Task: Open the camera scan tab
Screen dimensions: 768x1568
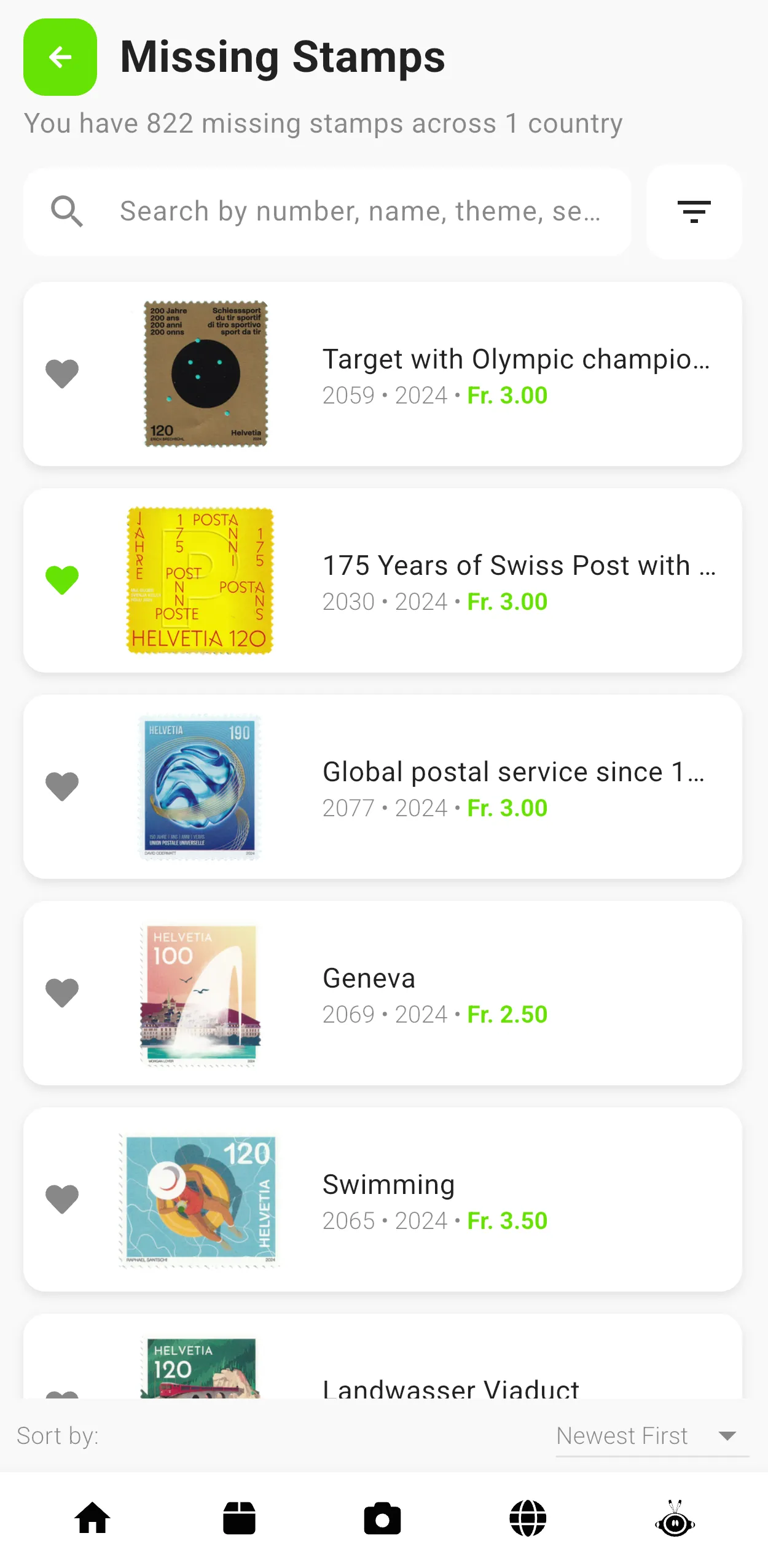Action: click(x=382, y=1518)
